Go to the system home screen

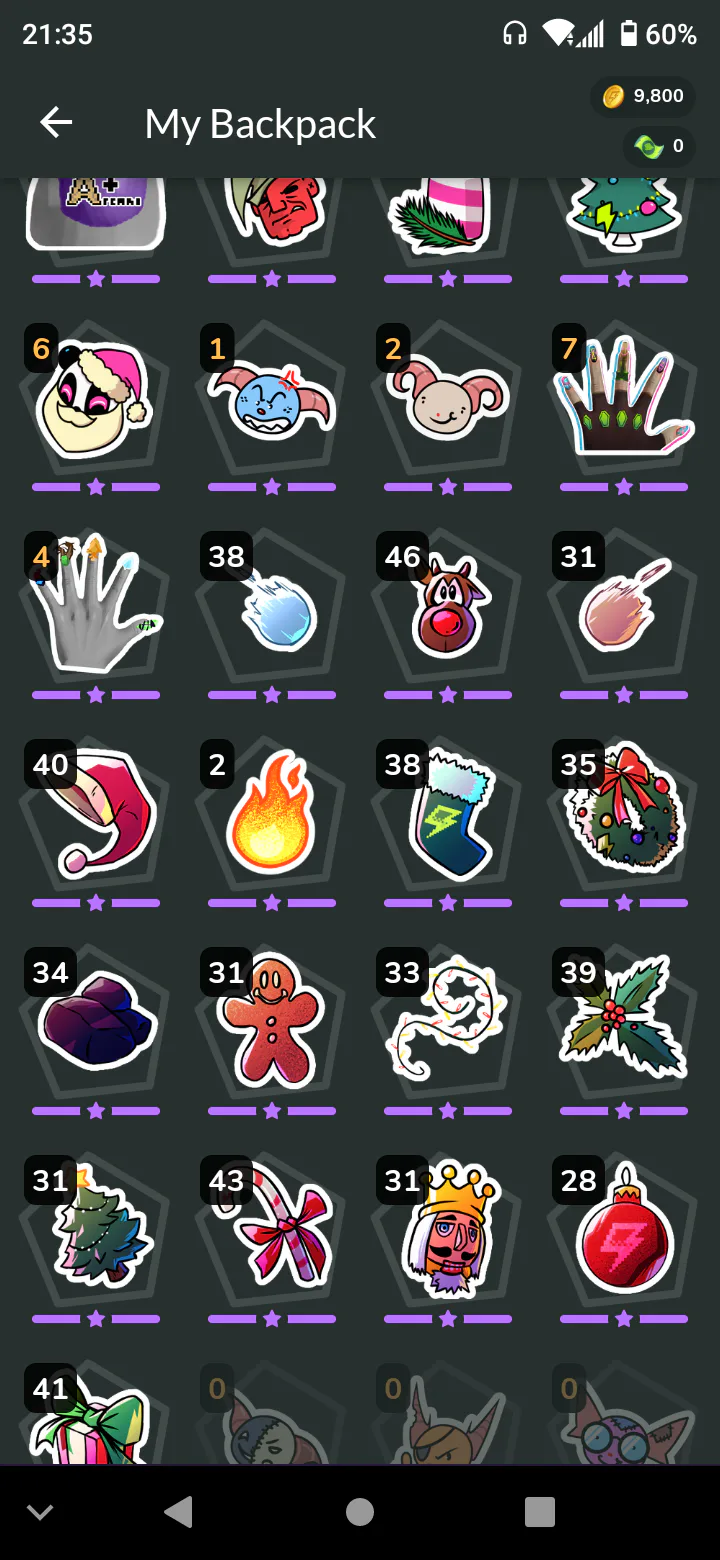[360, 1512]
